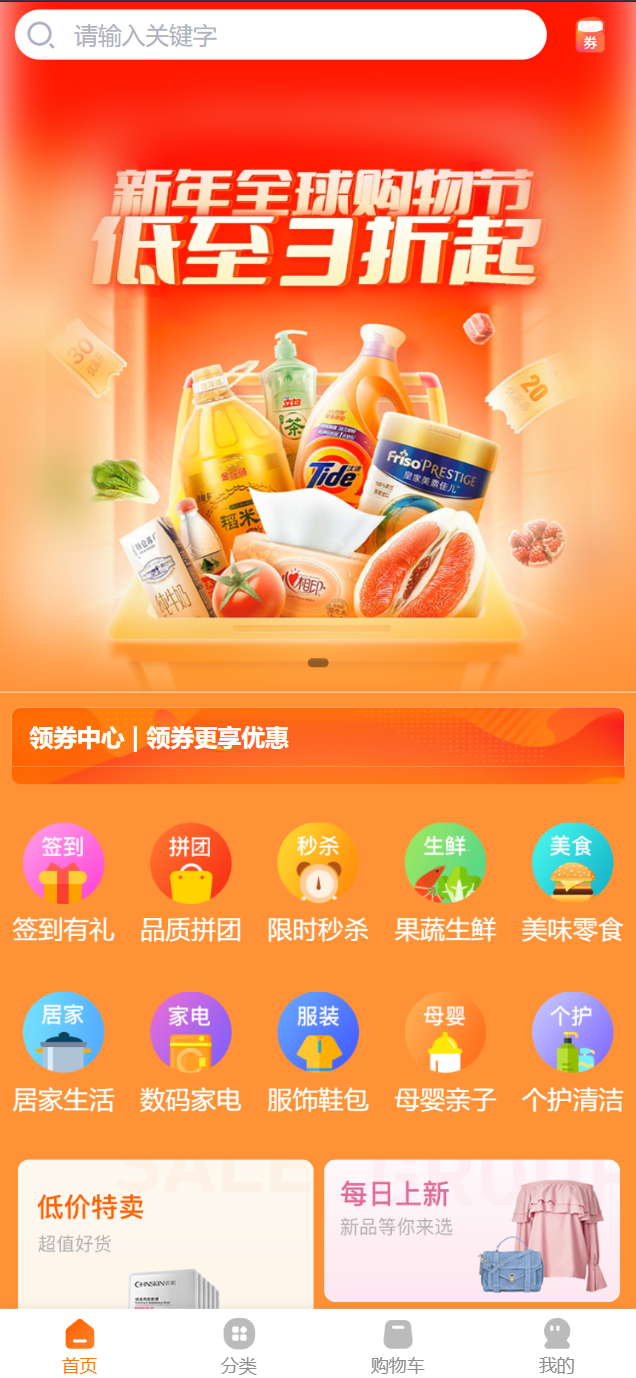Browse 美味零食 snacks category
This screenshot has width=636, height=1378.
point(572,884)
